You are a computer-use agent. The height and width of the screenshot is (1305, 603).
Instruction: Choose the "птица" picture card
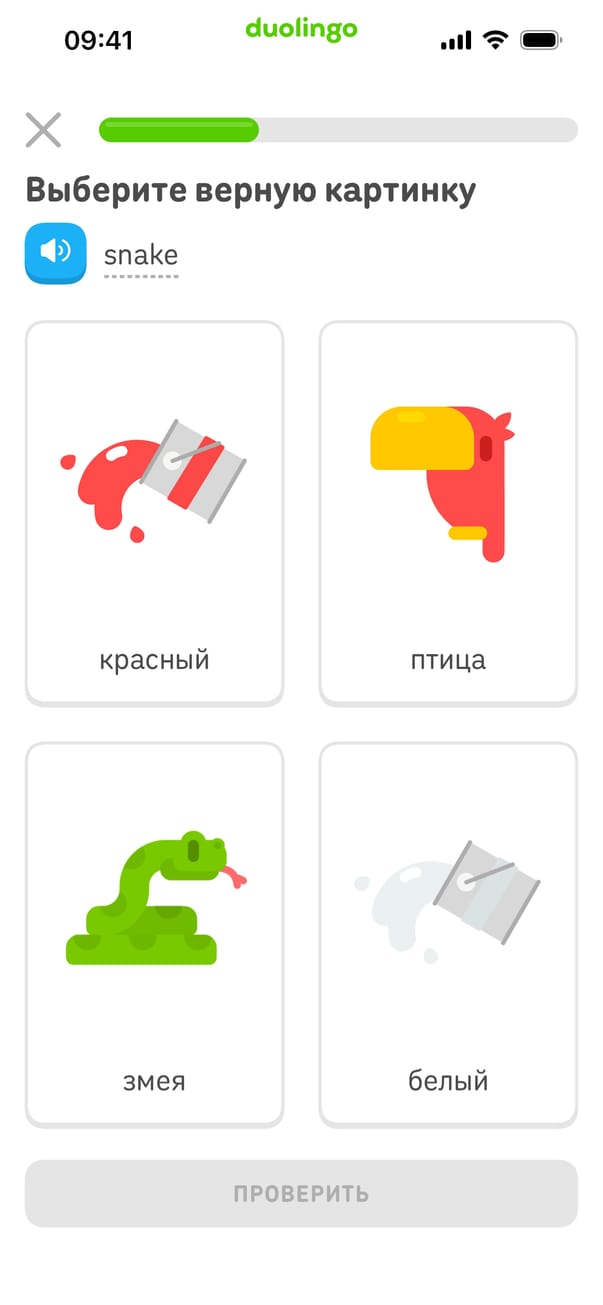(448, 513)
